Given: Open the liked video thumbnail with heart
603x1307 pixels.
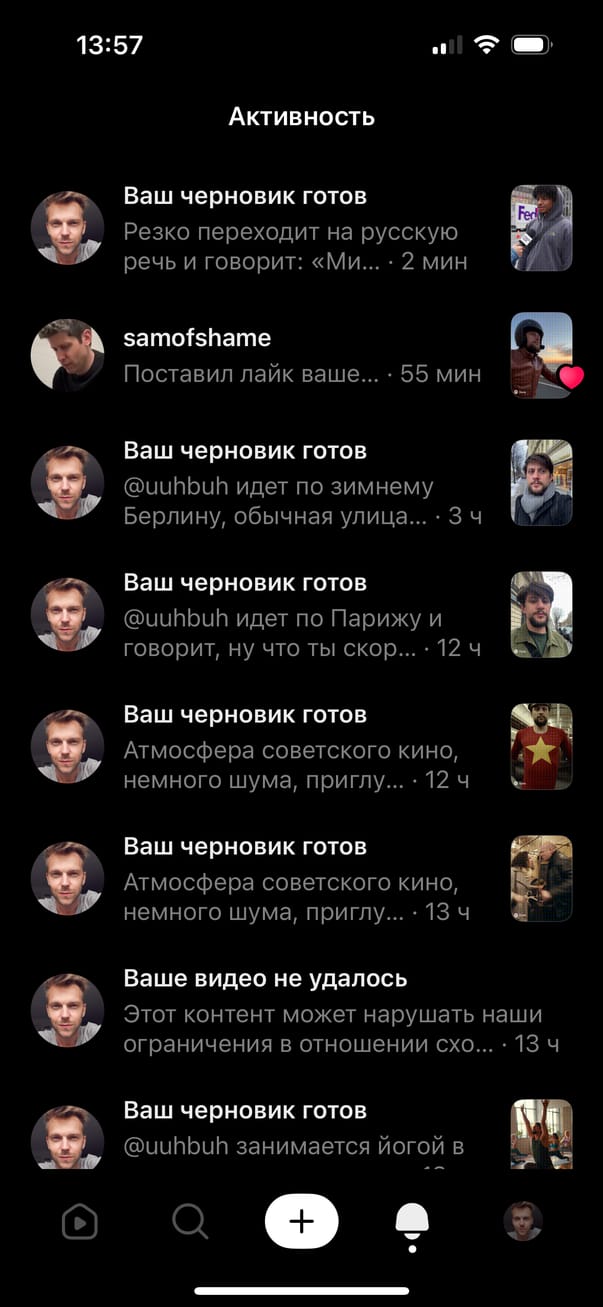Looking at the screenshot, I should (542, 356).
